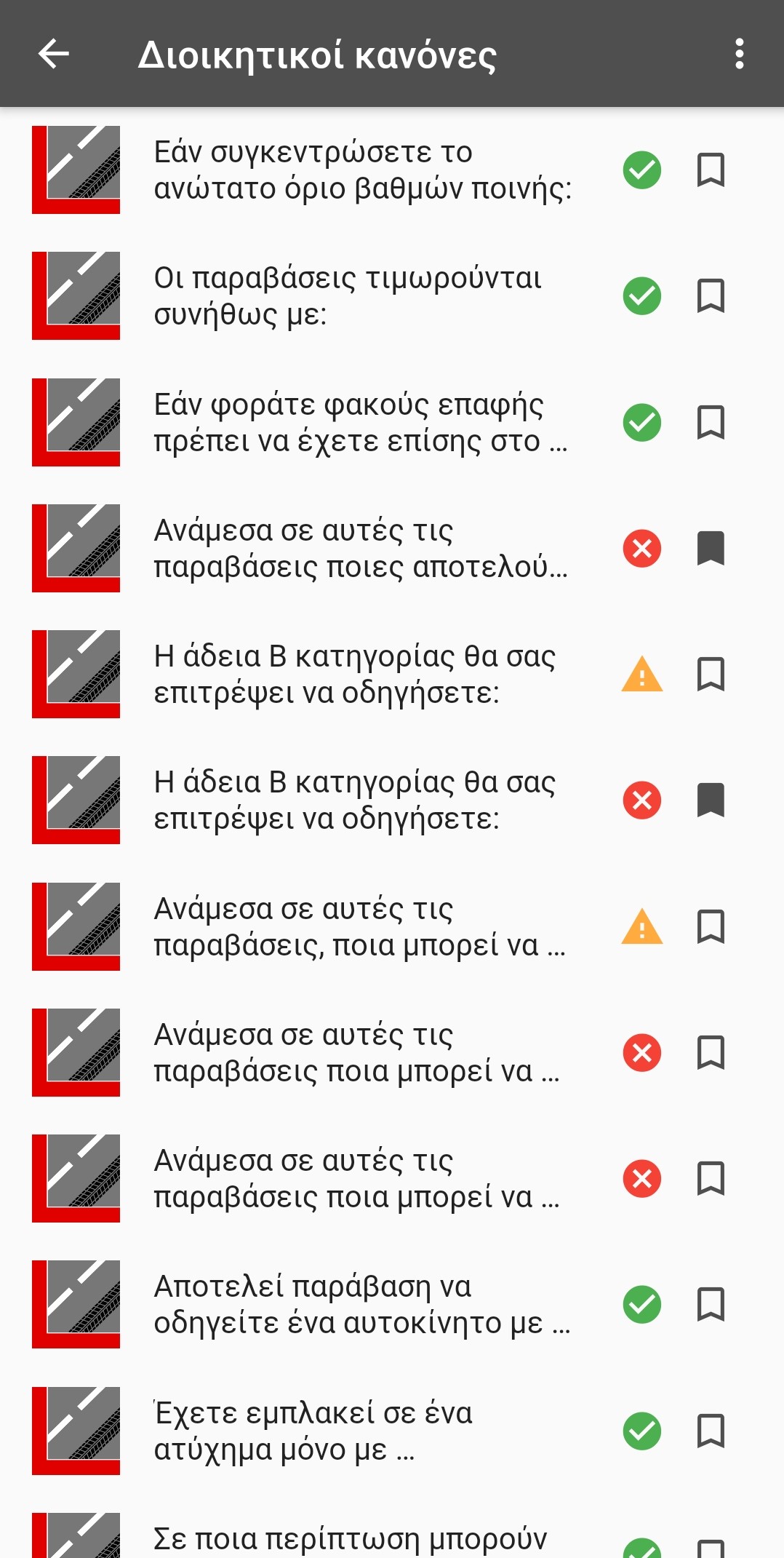The width and height of the screenshot is (784, 1558).
Task: Open 'Εάν φοράτε φακούς επαφής' question
Action: click(x=392, y=422)
